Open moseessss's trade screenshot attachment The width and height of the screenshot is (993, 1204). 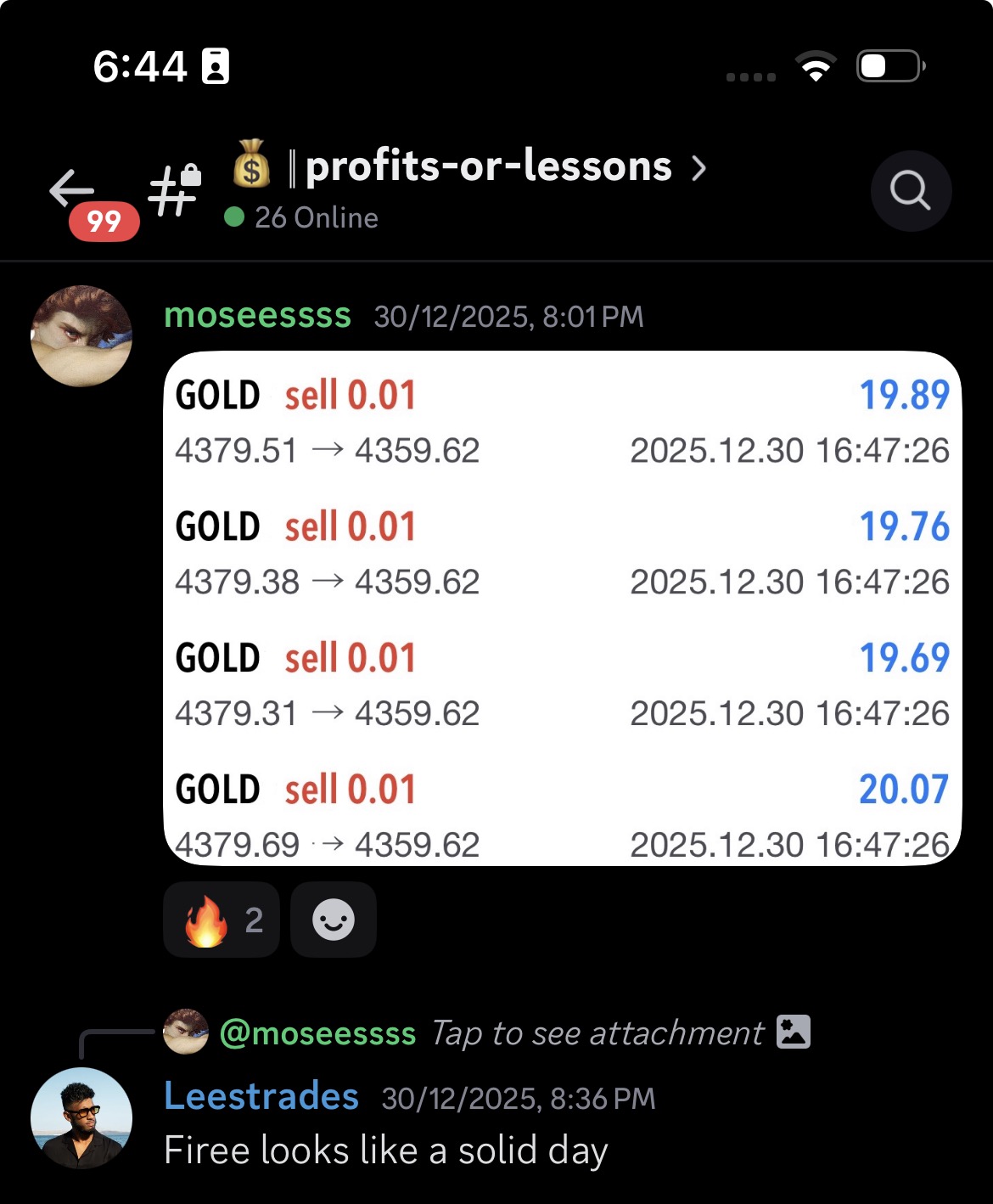click(562, 608)
